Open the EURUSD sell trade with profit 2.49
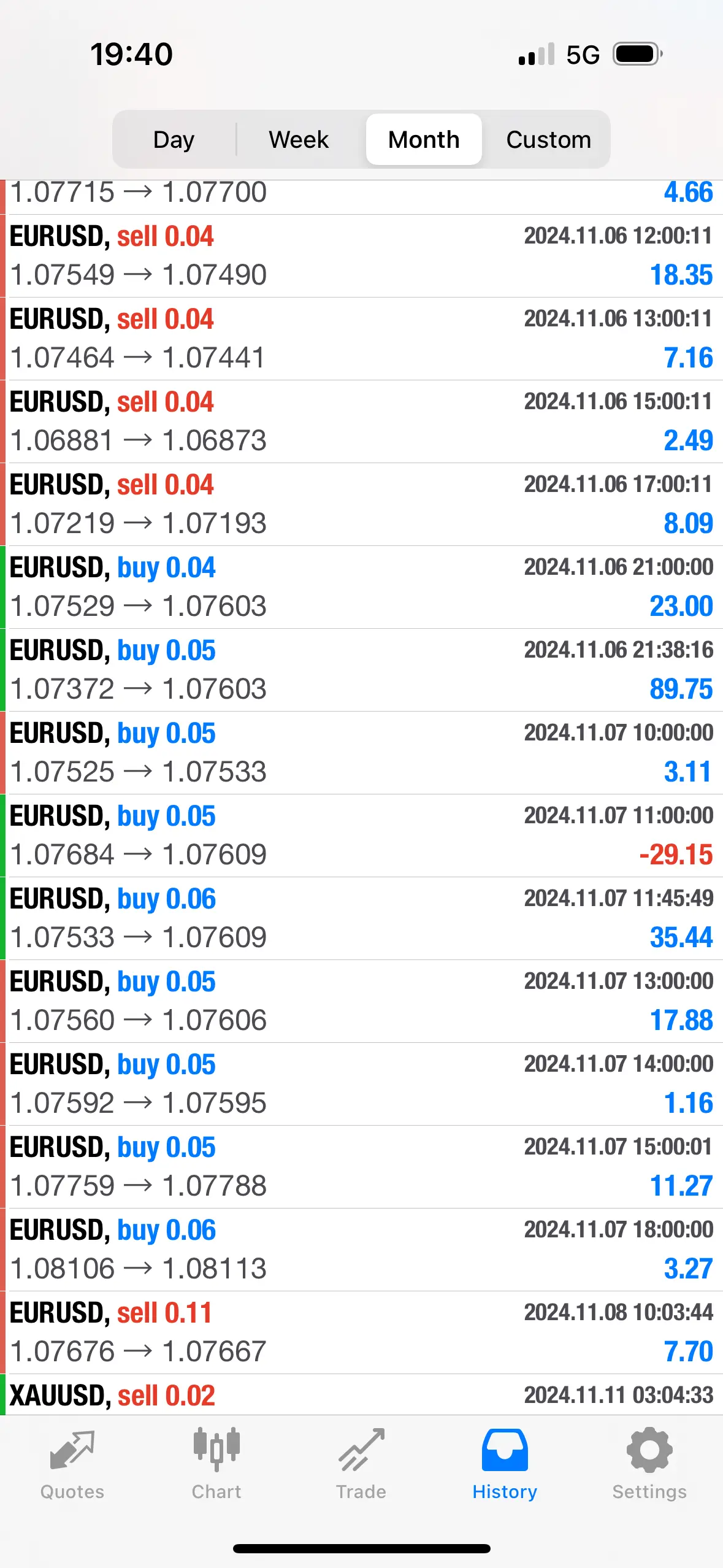Image resolution: width=723 pixels, height=1568 pixels. [361, 421]
